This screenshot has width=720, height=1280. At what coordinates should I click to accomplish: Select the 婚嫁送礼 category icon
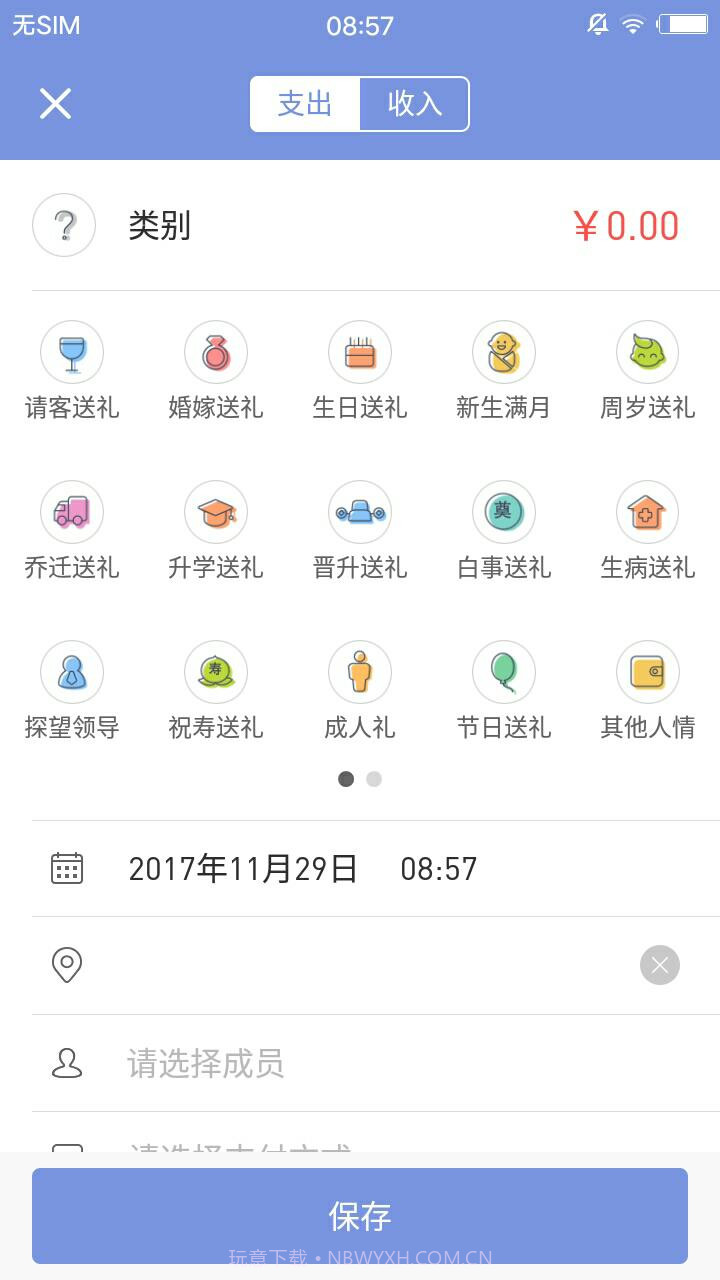point(216,352)
